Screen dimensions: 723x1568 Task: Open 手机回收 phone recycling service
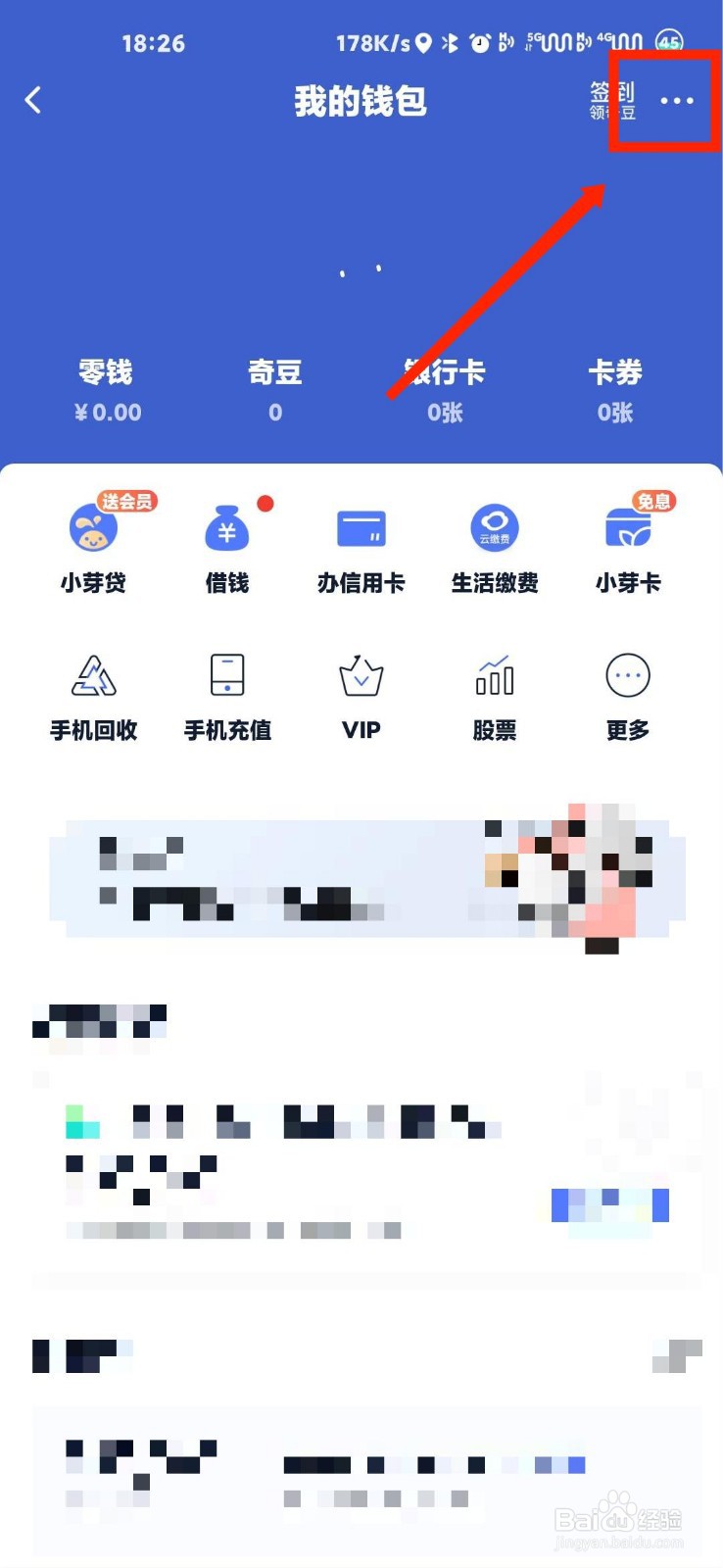click(93, 691)
